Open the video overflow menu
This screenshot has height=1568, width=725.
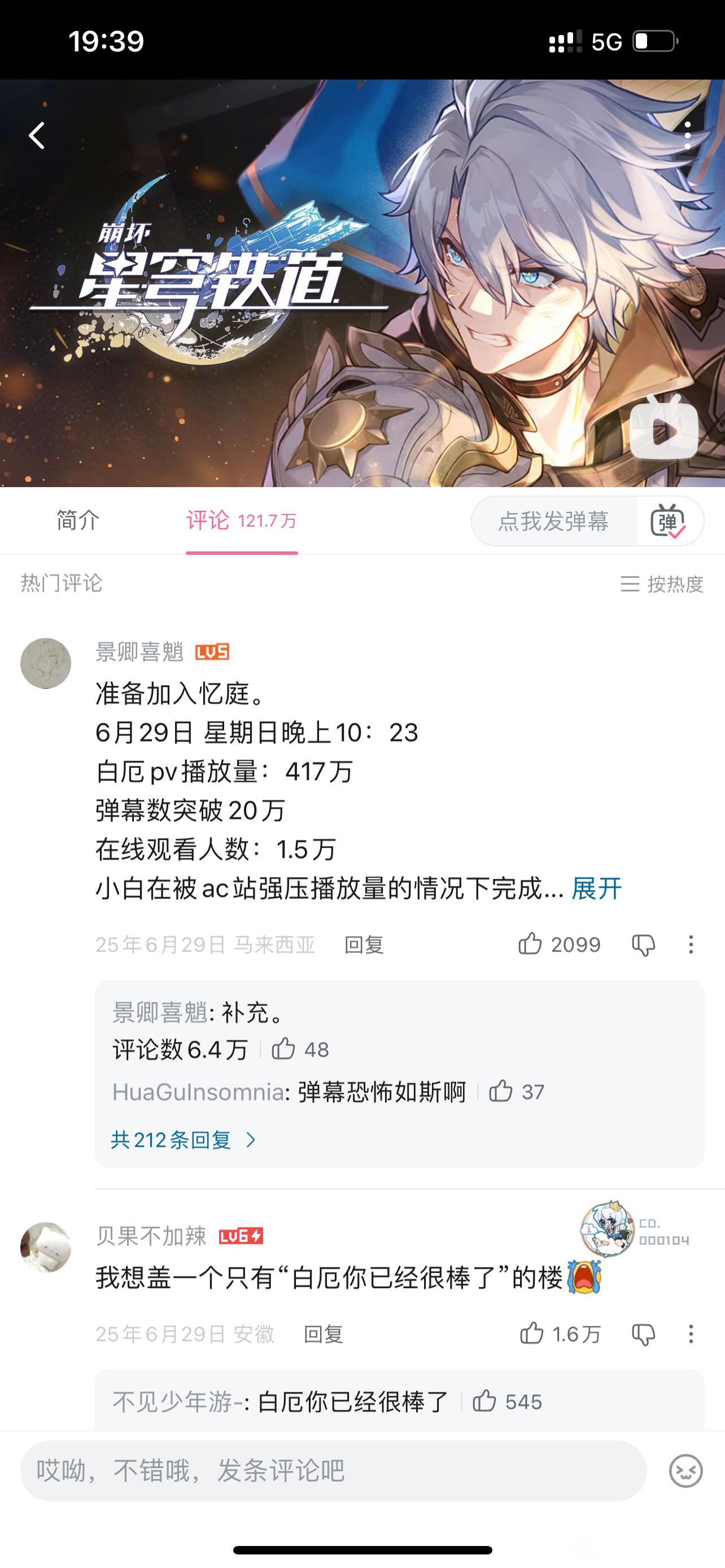coord(687,135)
